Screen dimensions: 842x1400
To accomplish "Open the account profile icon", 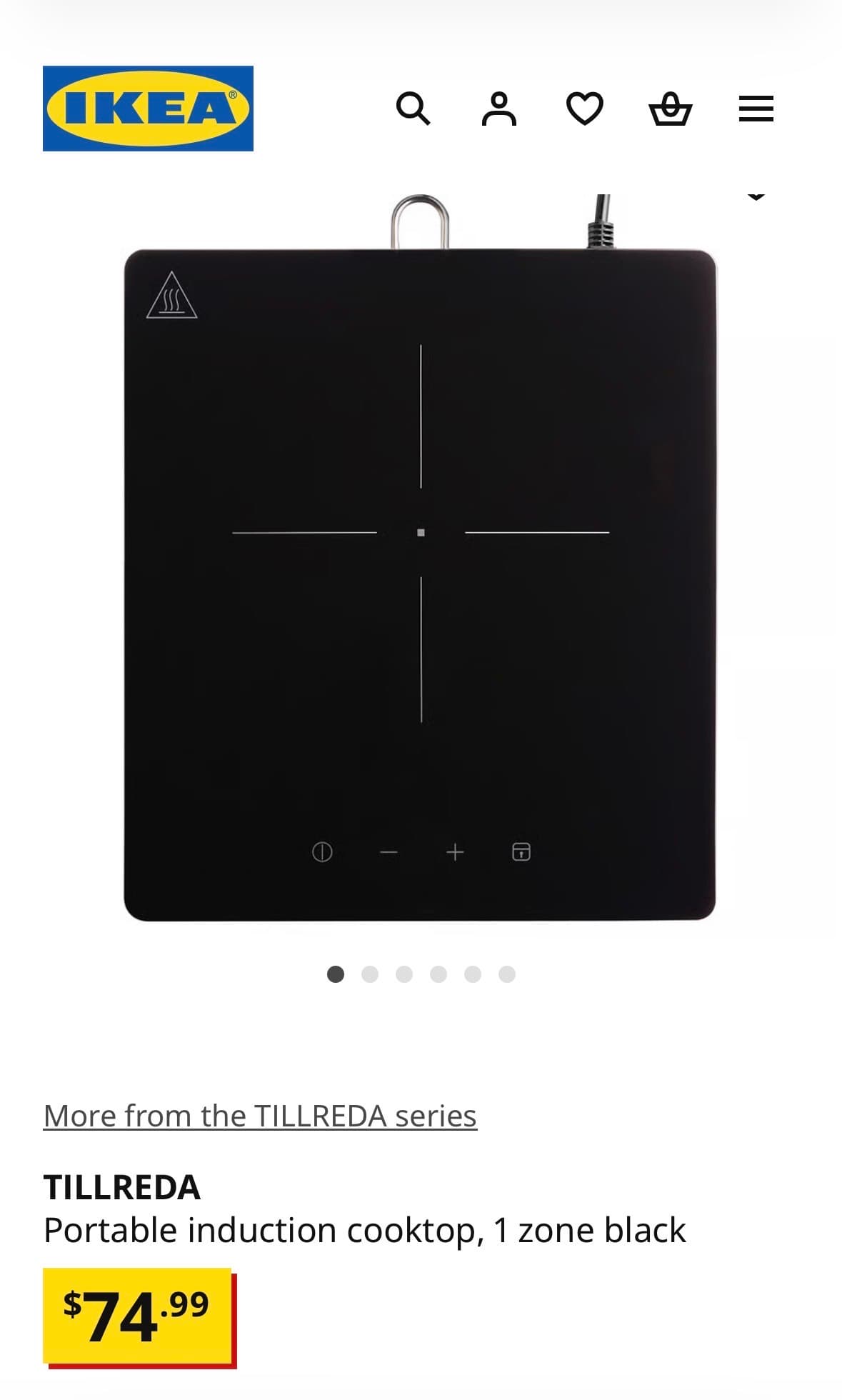I will [x=500, y=109].
